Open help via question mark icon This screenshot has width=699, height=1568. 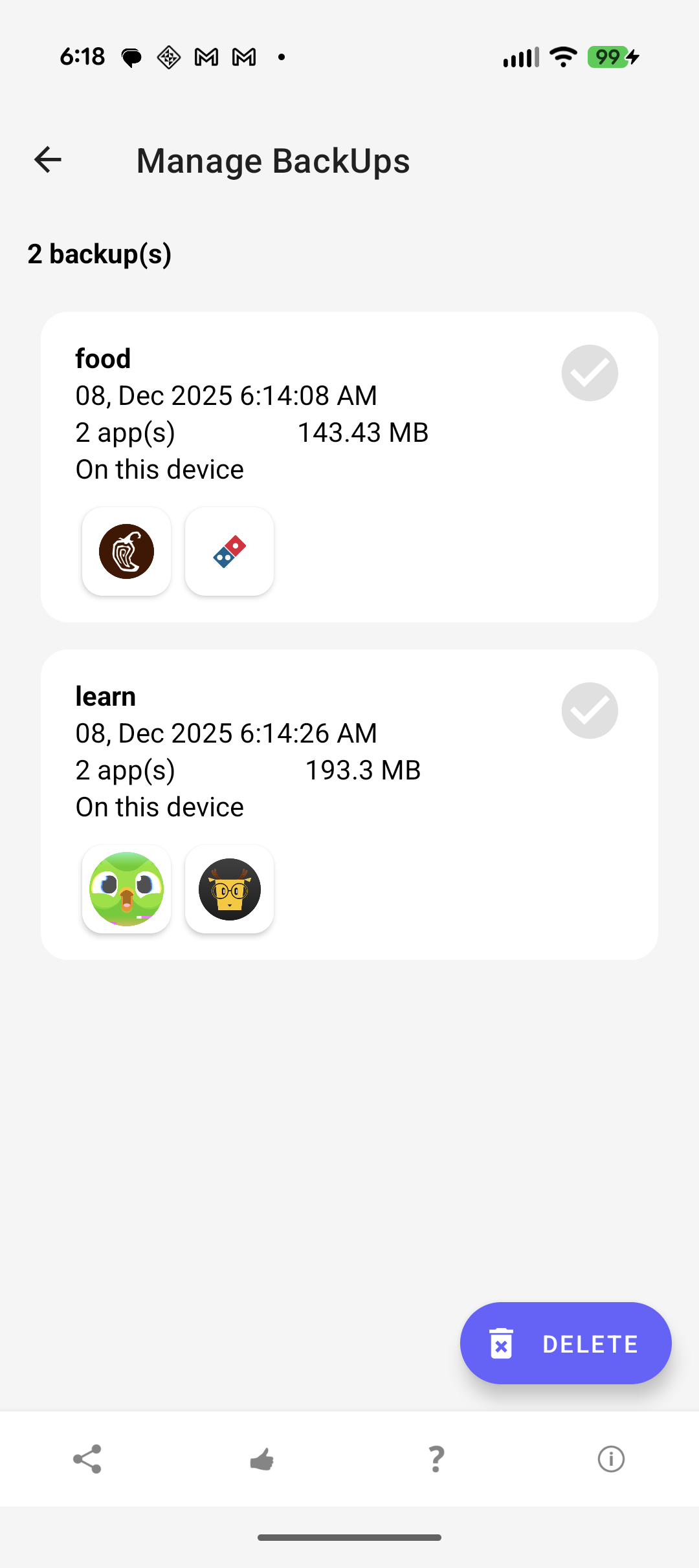click(x=436, y=1459)
